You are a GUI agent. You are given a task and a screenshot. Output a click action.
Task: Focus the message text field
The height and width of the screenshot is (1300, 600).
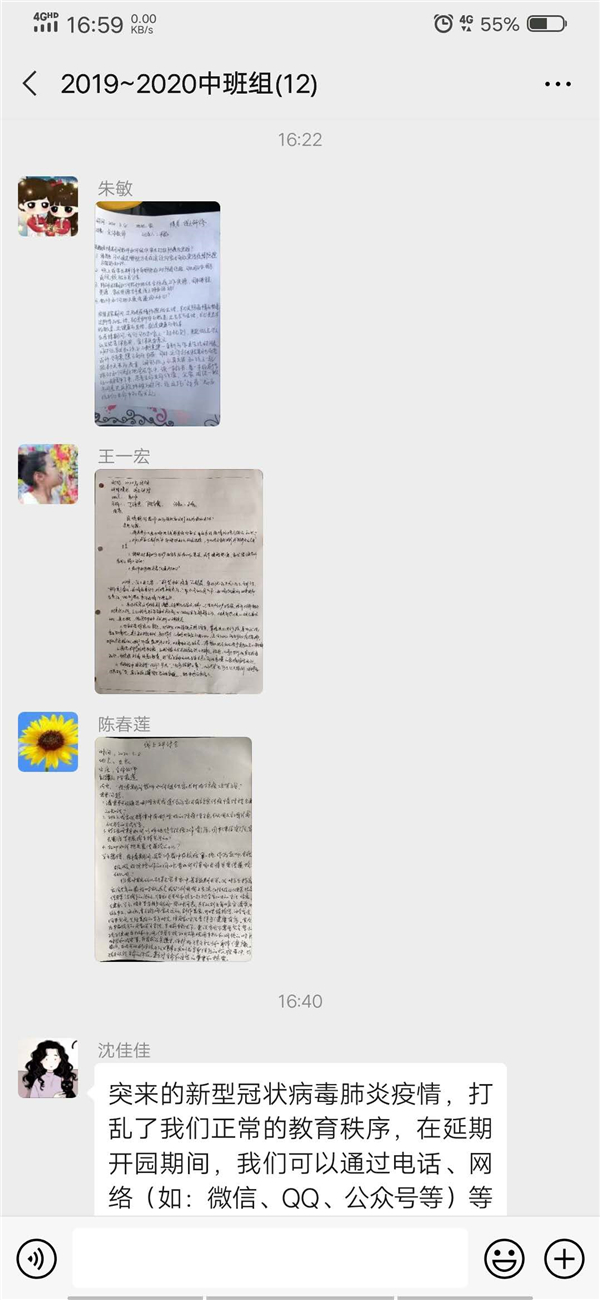tap(269, 1258)
